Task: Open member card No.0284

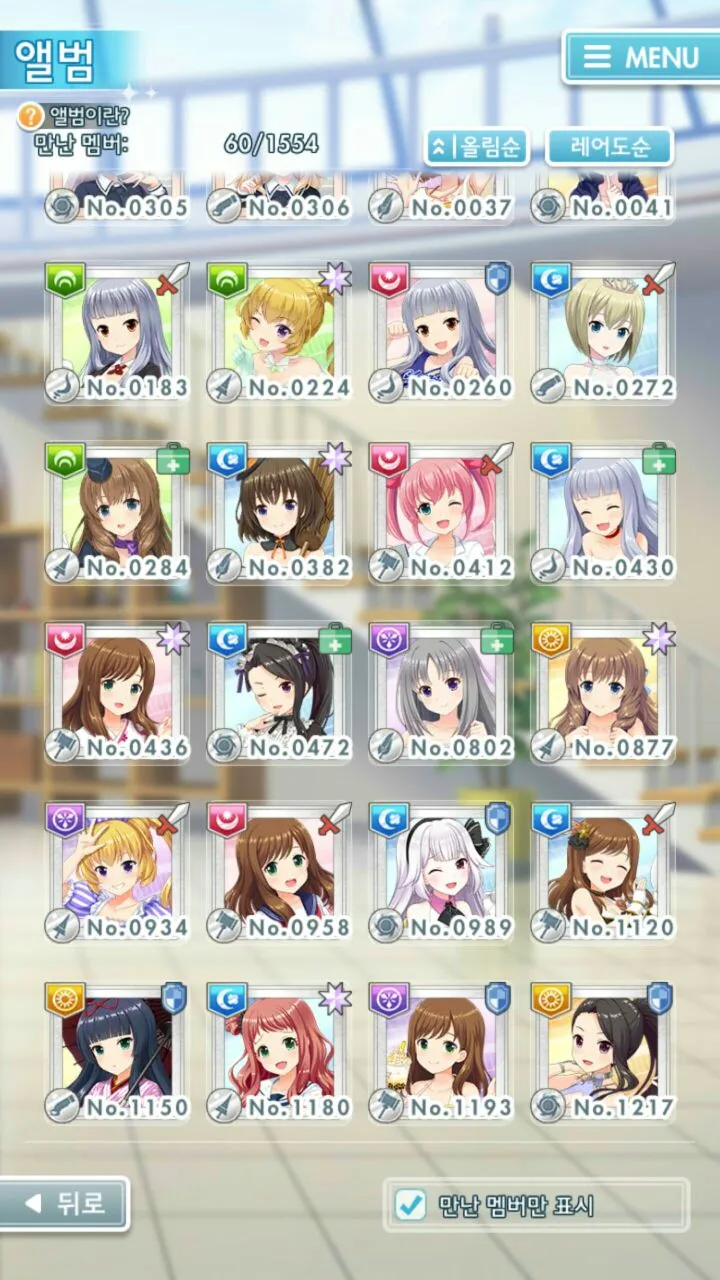Action: click(117, 513)
